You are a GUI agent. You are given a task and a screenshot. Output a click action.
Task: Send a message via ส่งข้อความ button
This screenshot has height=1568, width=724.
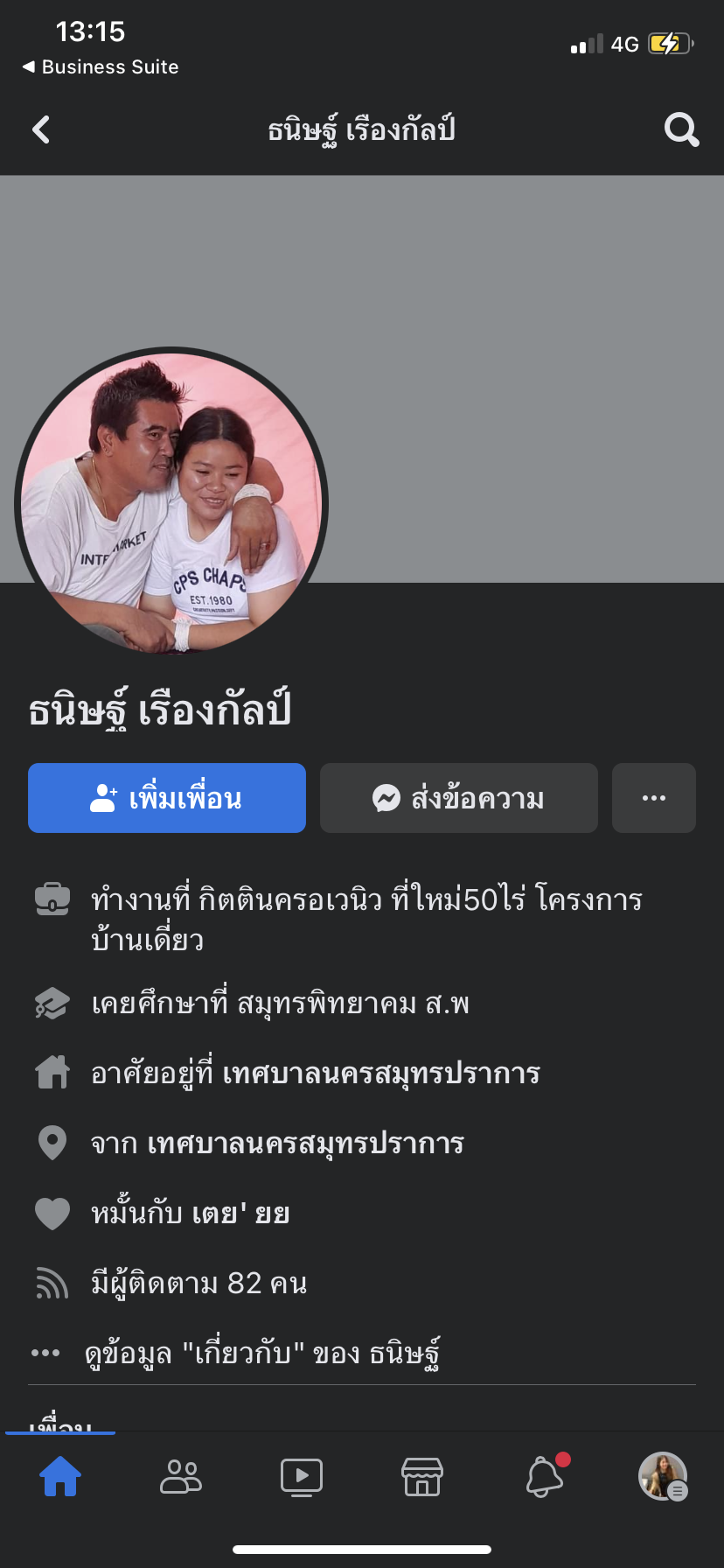[459, 798]
